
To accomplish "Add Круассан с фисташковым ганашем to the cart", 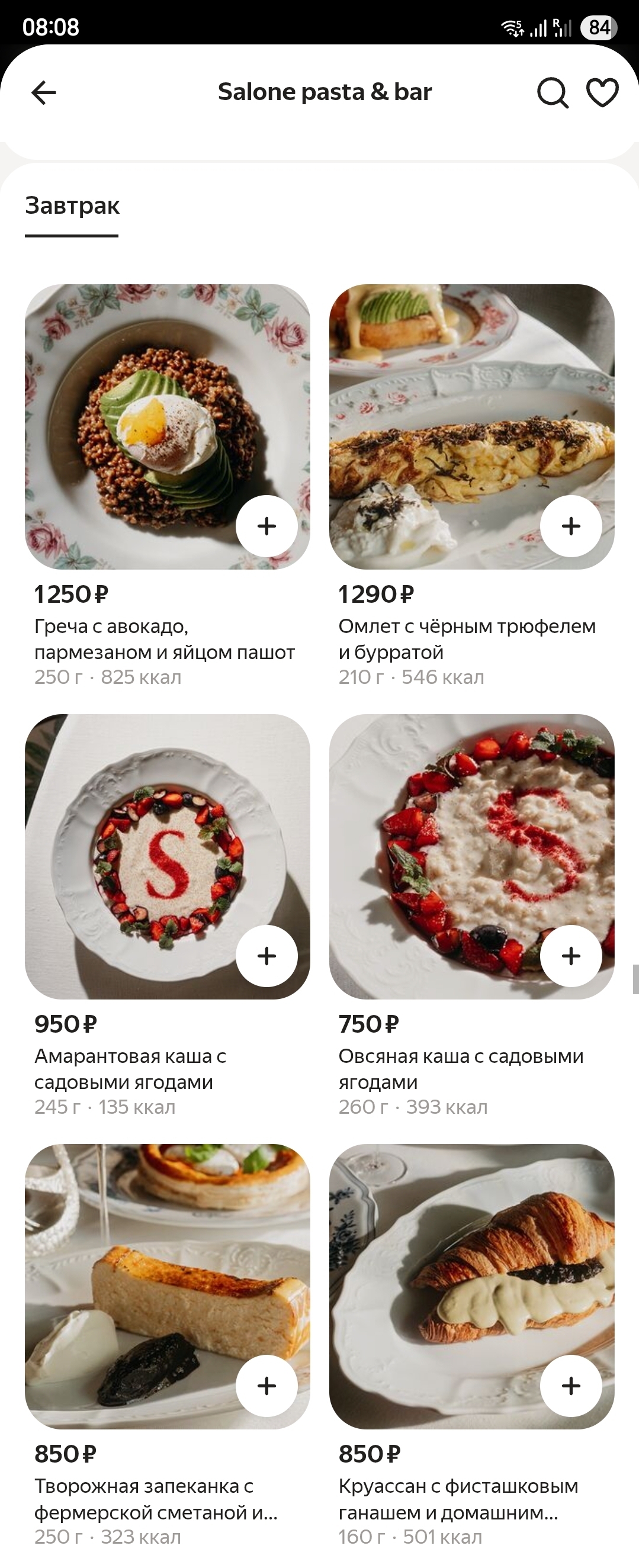I will click(571, 1386).
